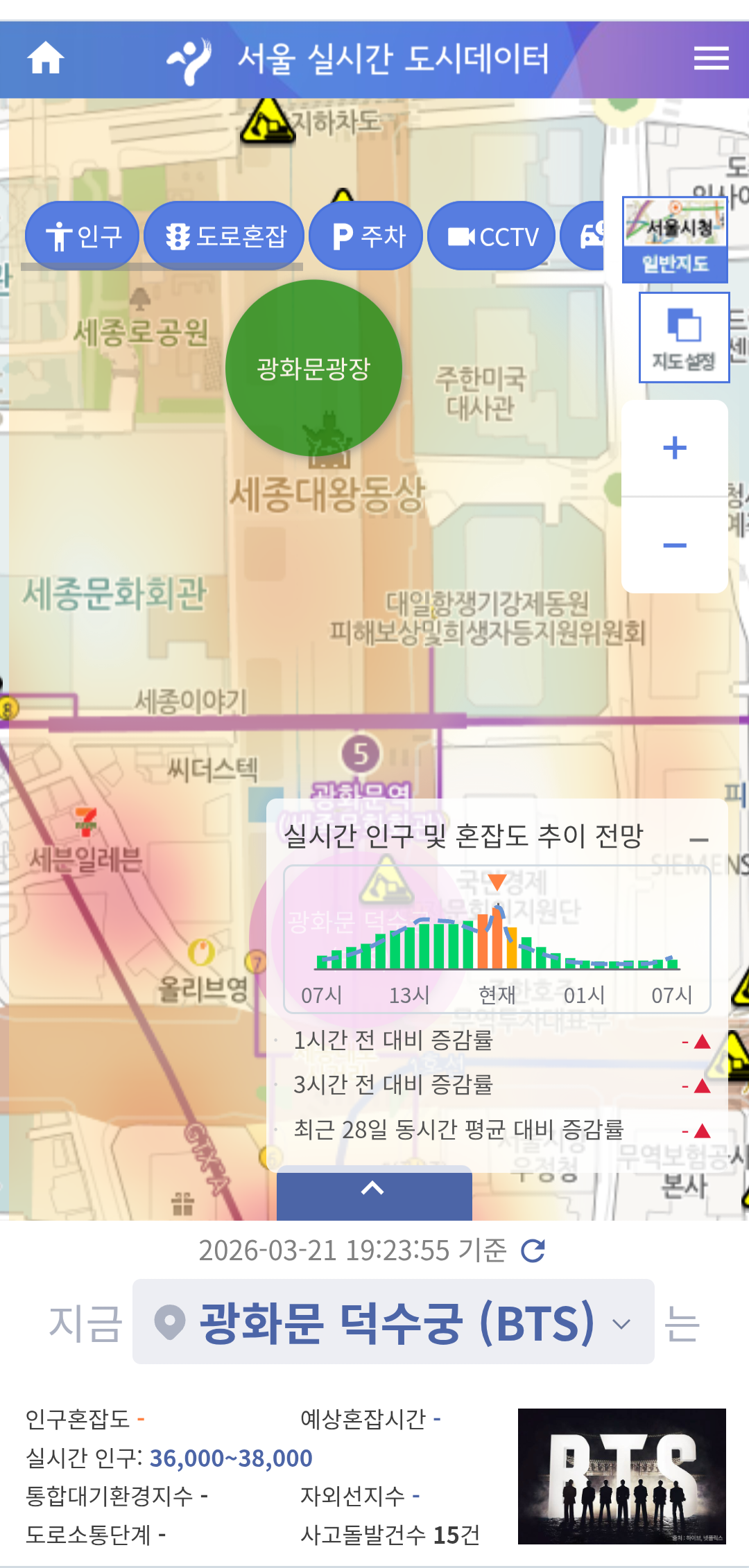The width and height of the screenshot is (749, 1568).
Task: Go to the home page icon
Action: tap(46, 58)
